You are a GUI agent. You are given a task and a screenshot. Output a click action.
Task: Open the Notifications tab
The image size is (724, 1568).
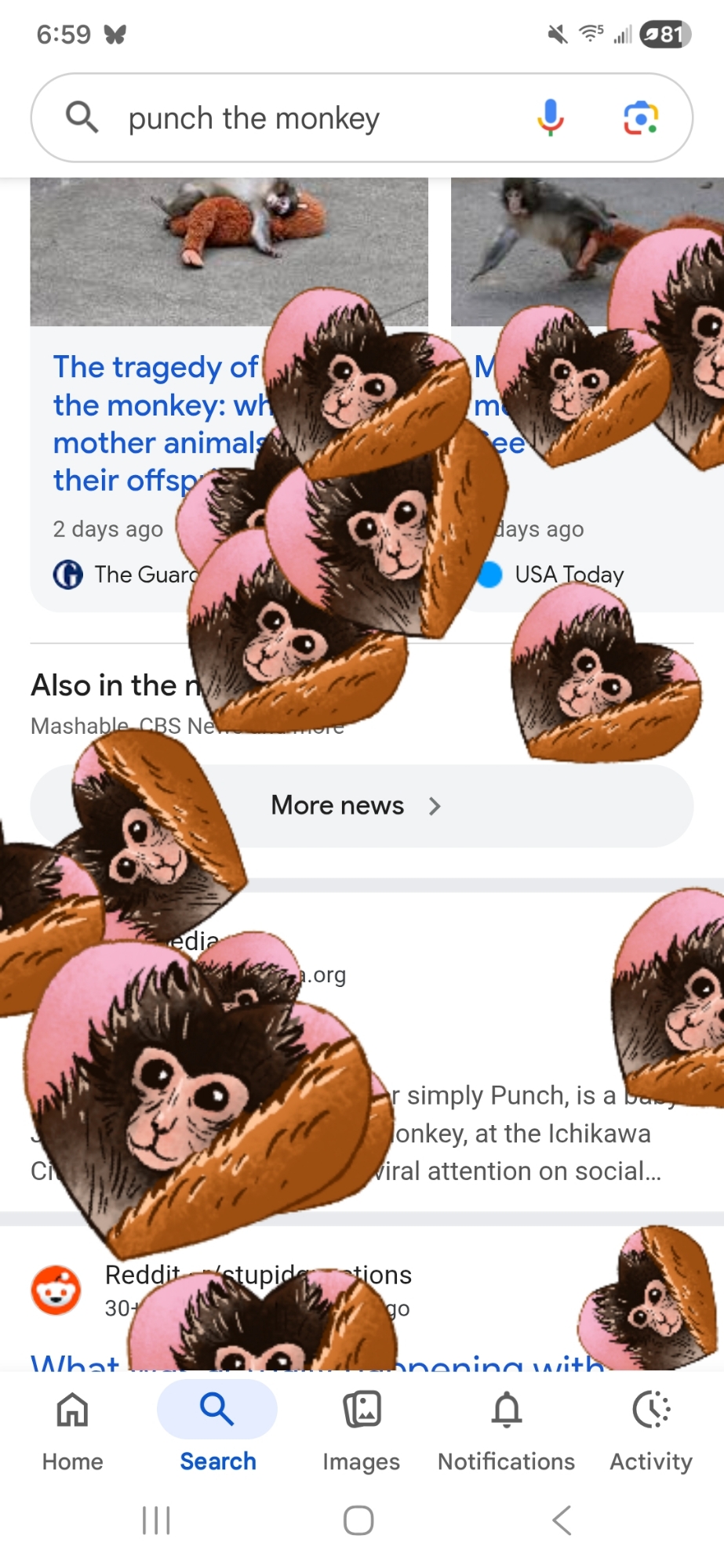pyautogui.click(x=506, y=1427)
